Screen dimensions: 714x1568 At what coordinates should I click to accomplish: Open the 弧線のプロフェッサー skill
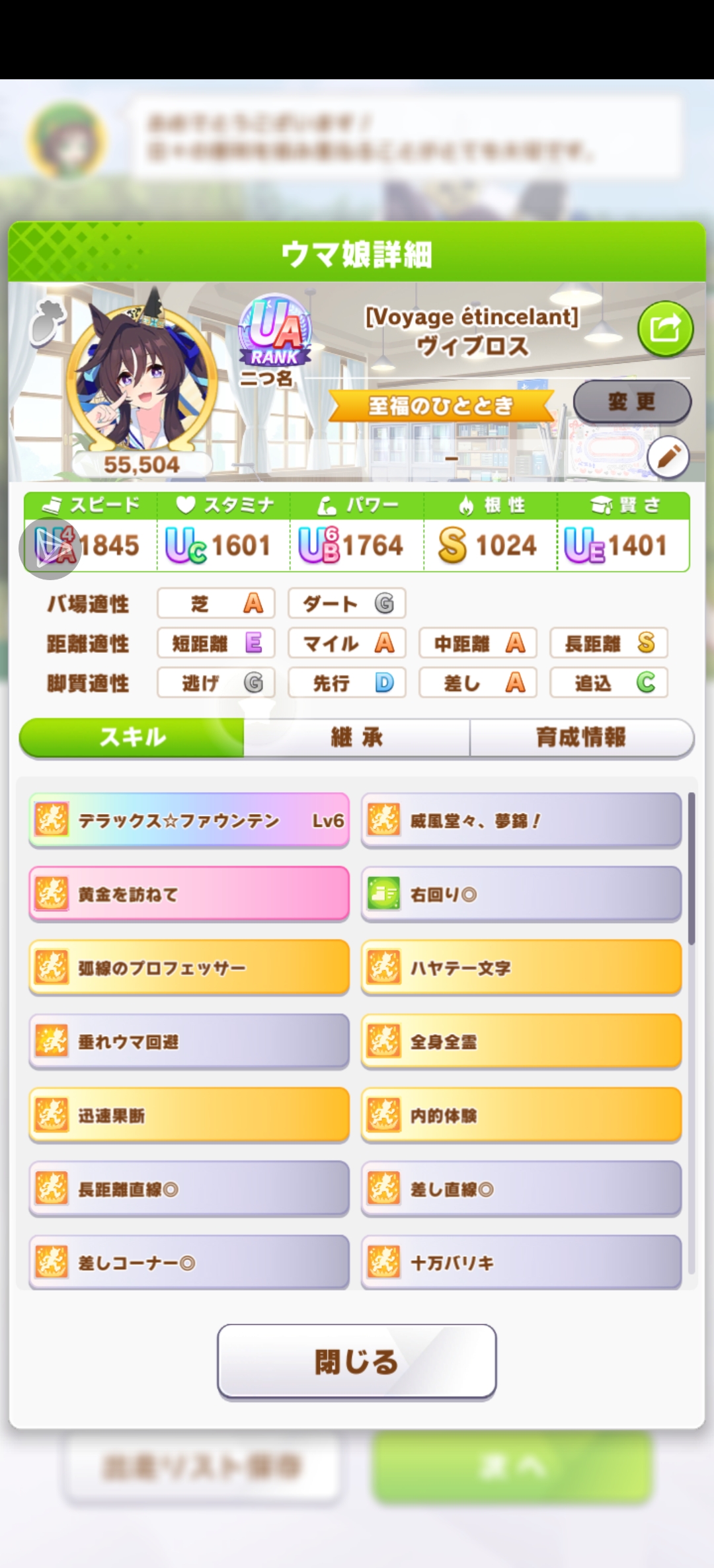(189, 968)
